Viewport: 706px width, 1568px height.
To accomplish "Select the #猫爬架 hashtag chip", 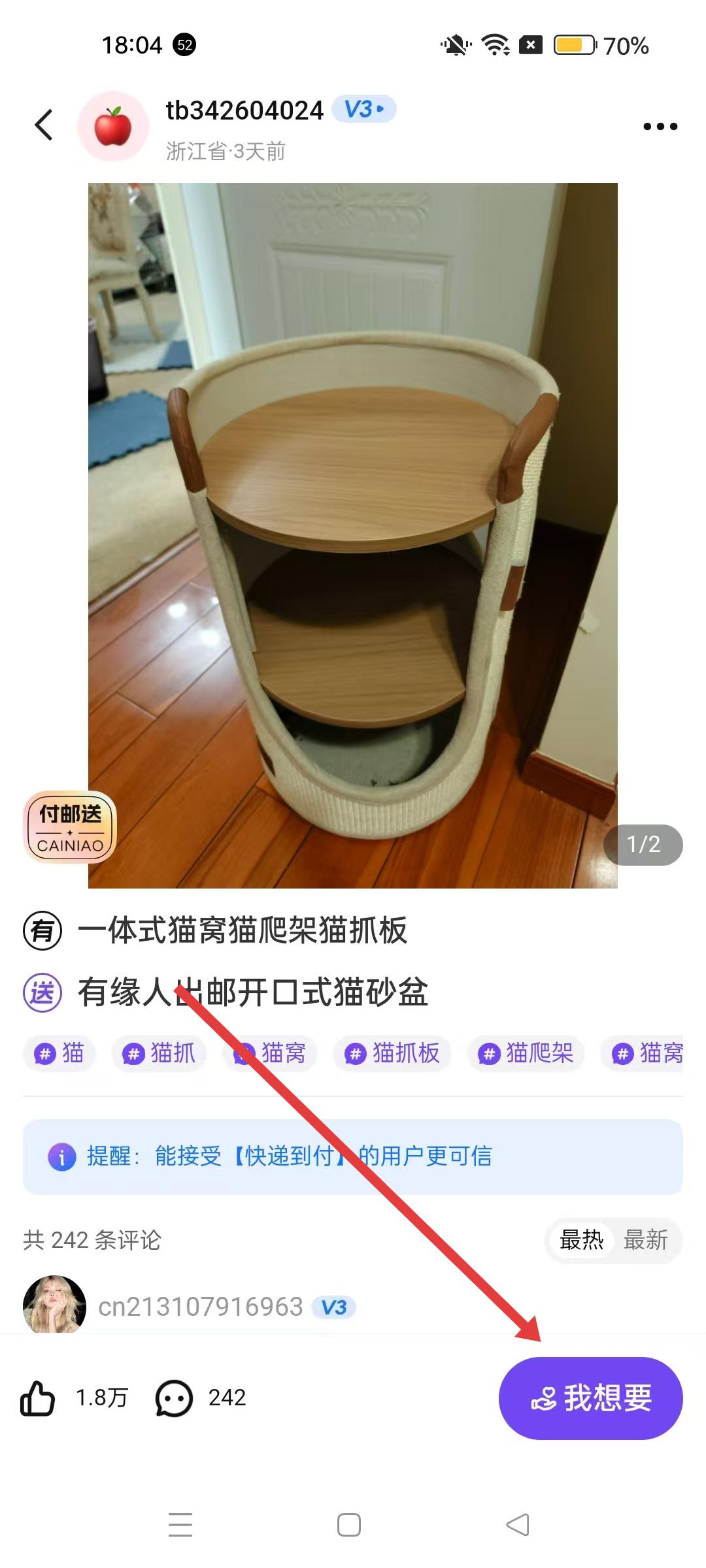I will pos(526,1053).
